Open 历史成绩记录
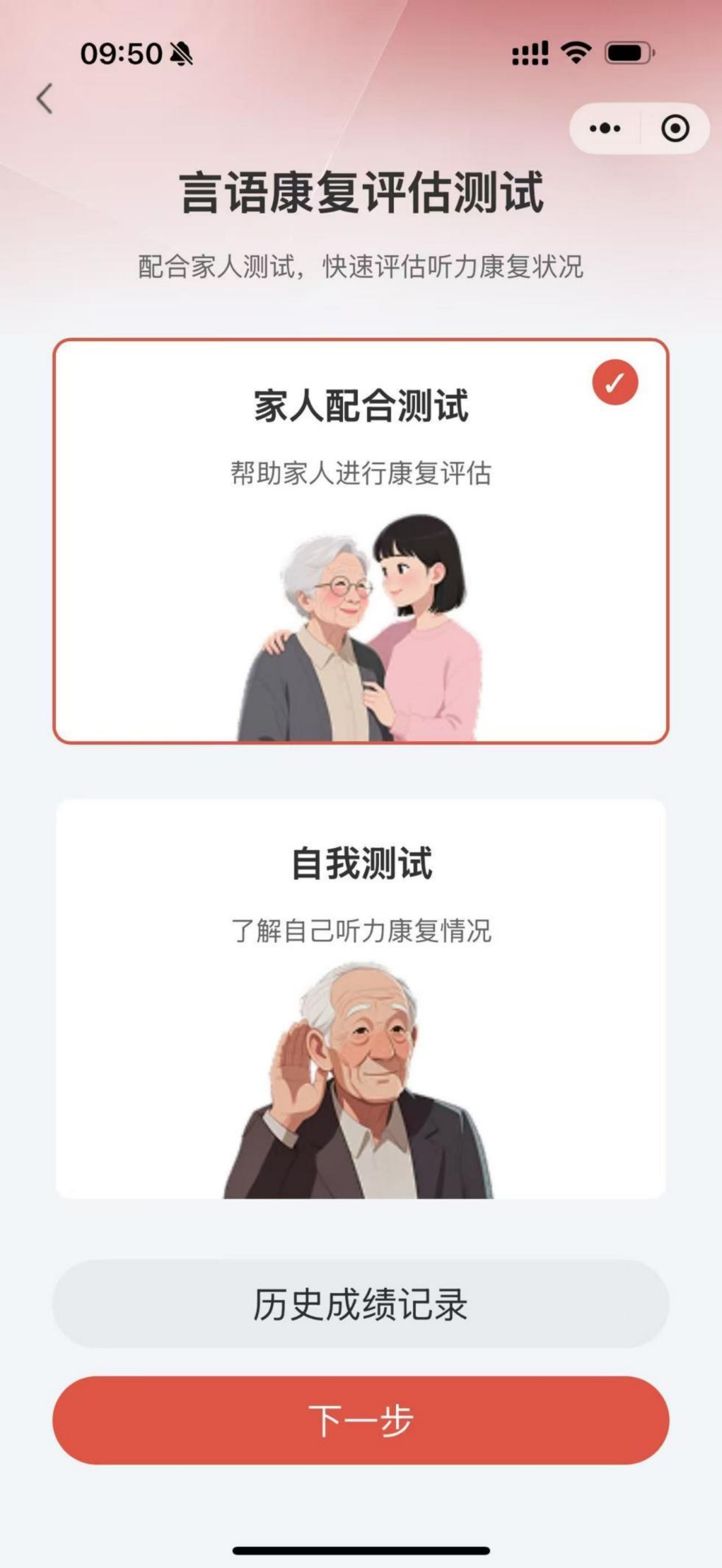 360,1305
